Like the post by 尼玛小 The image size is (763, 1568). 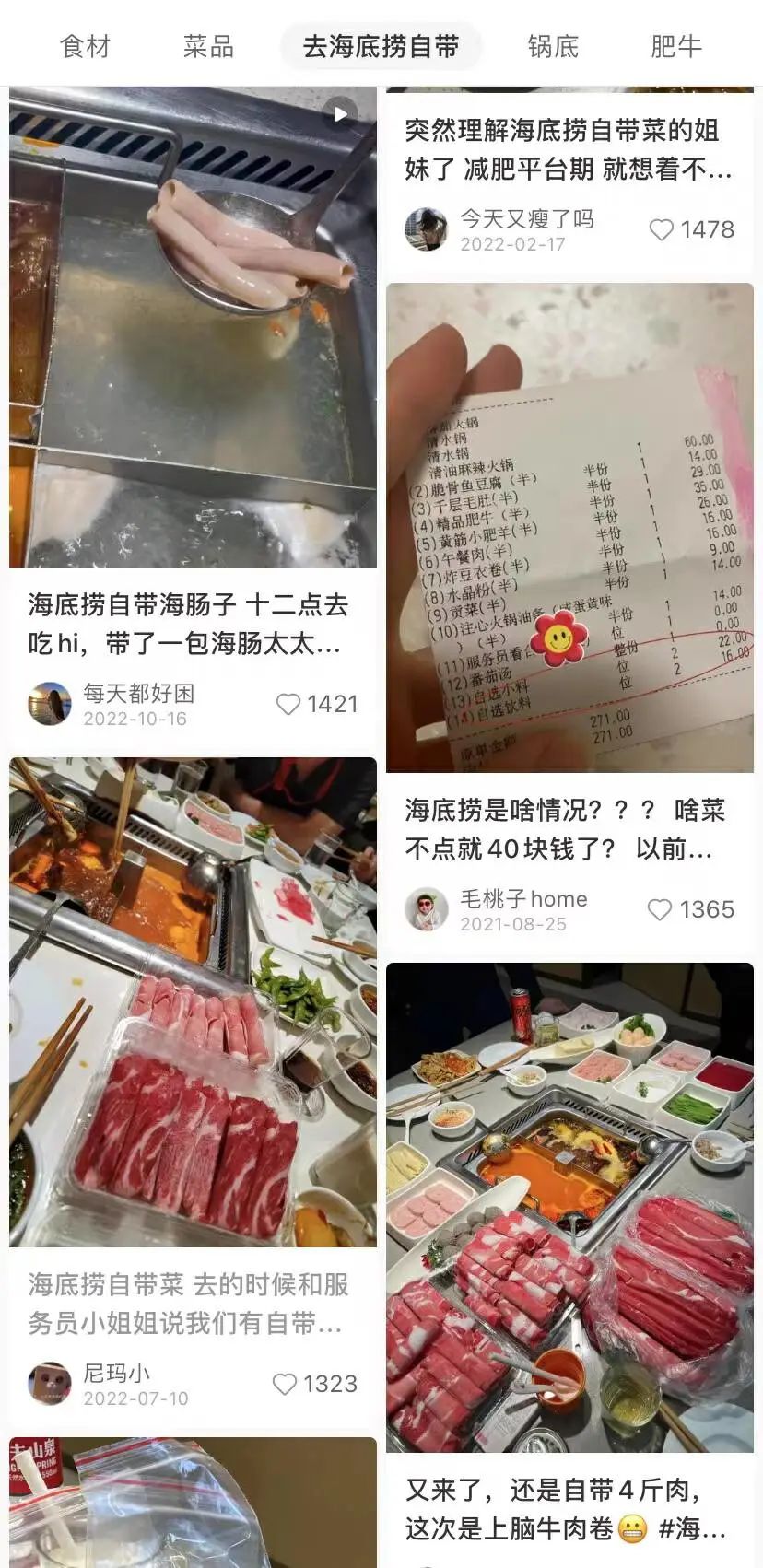pyautogui.click(x=285, y=1385)
